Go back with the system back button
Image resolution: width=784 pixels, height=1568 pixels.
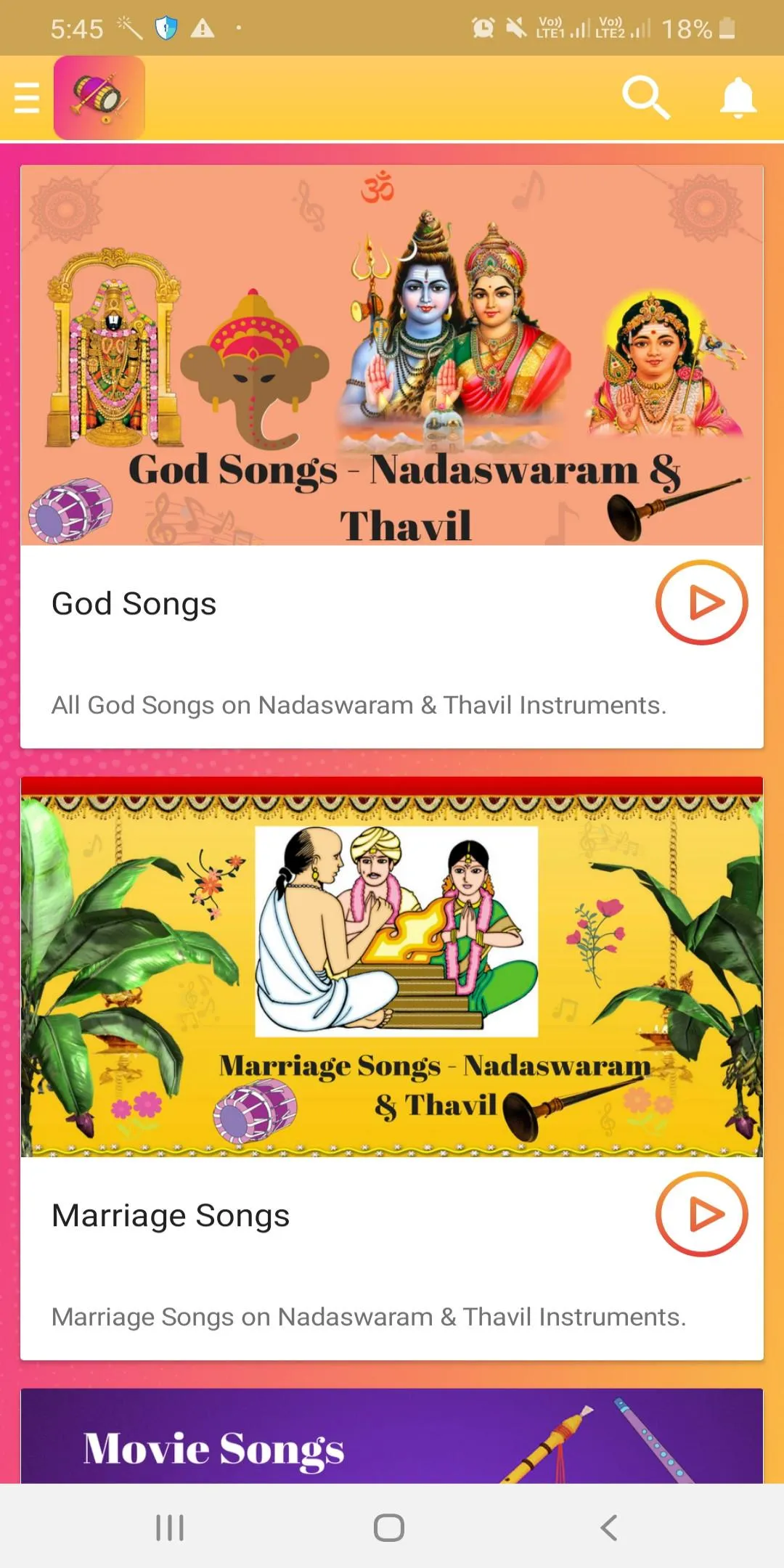click(x=609, y=1527)
